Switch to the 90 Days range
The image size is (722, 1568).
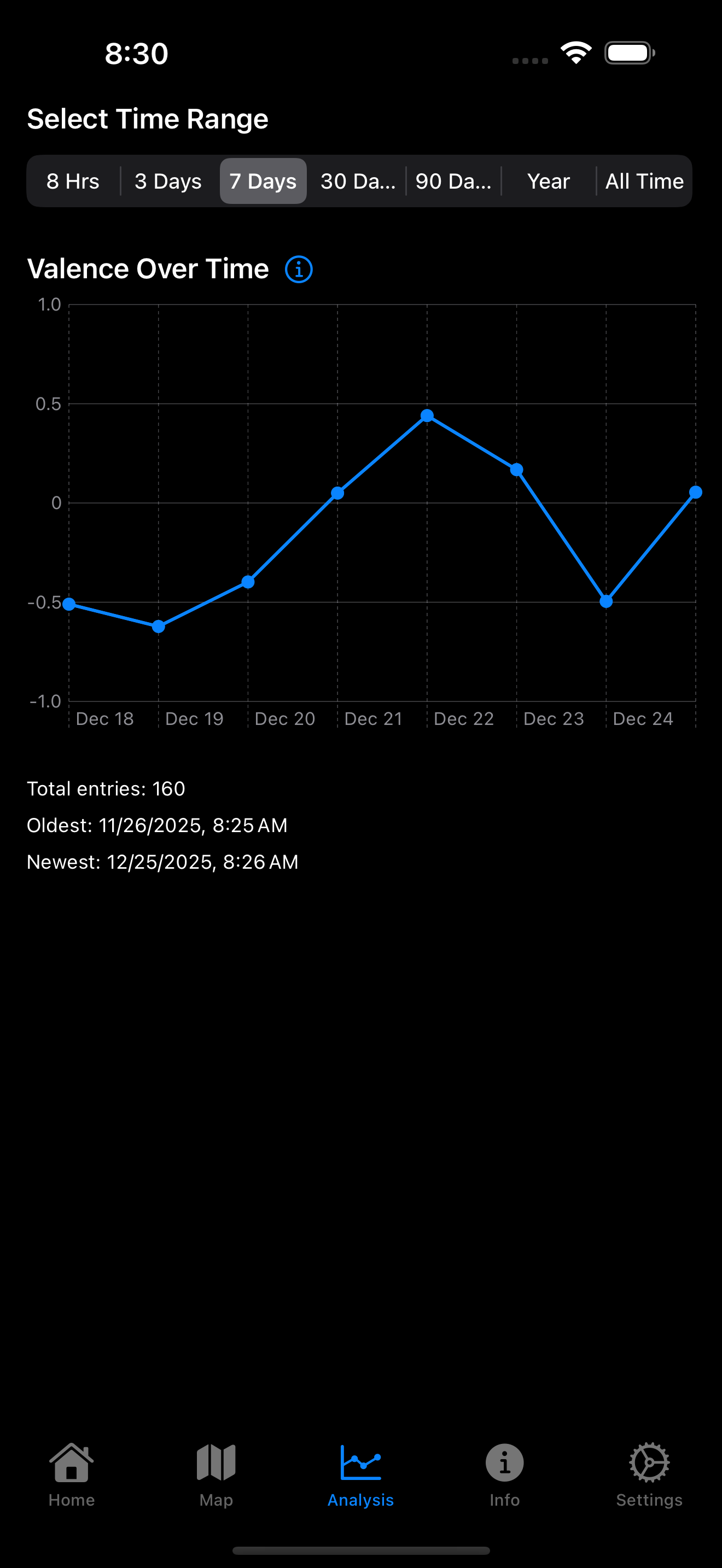coord(453,182)
